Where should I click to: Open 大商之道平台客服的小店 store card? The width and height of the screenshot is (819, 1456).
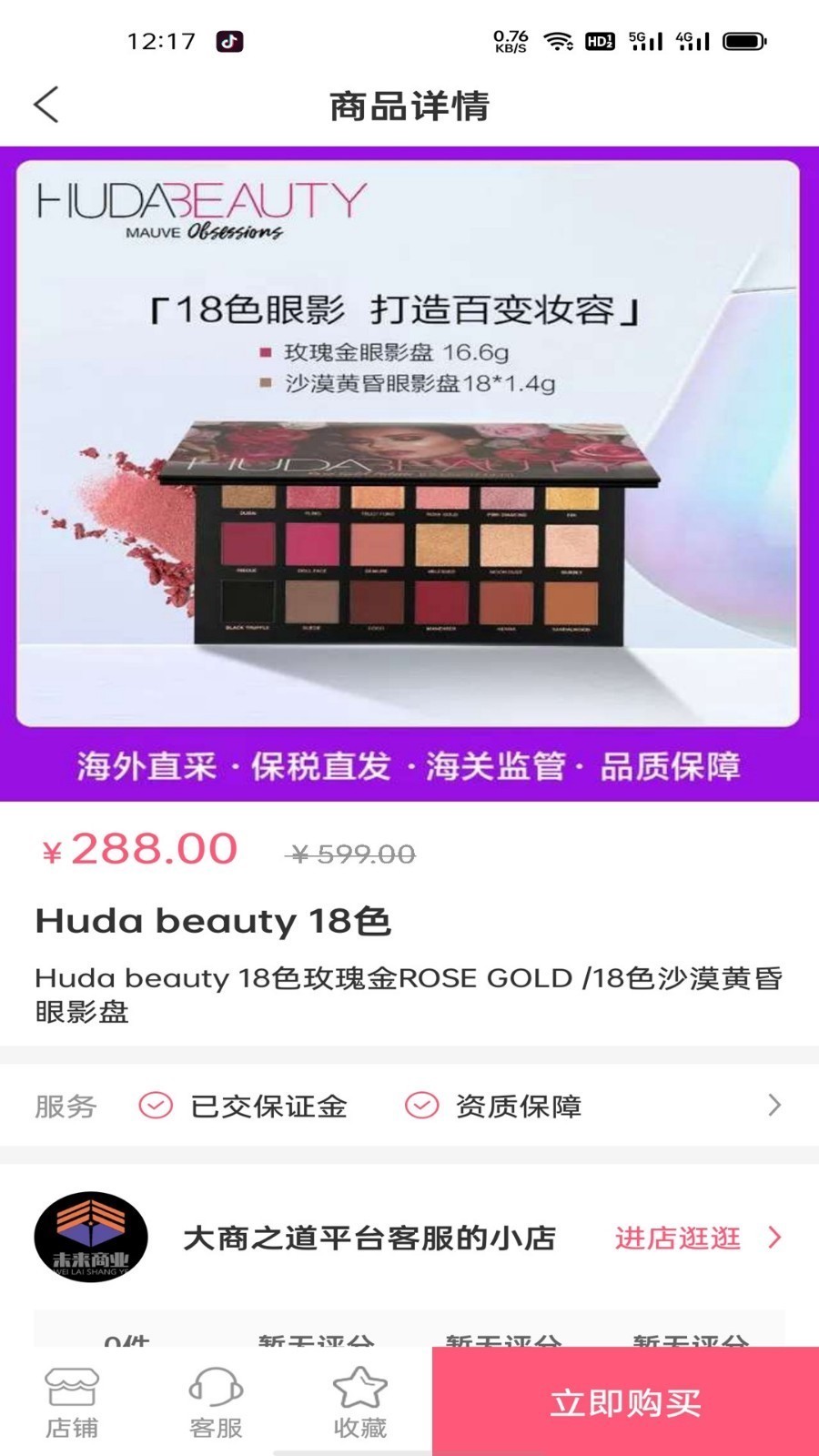click(x=369, y=1238)
